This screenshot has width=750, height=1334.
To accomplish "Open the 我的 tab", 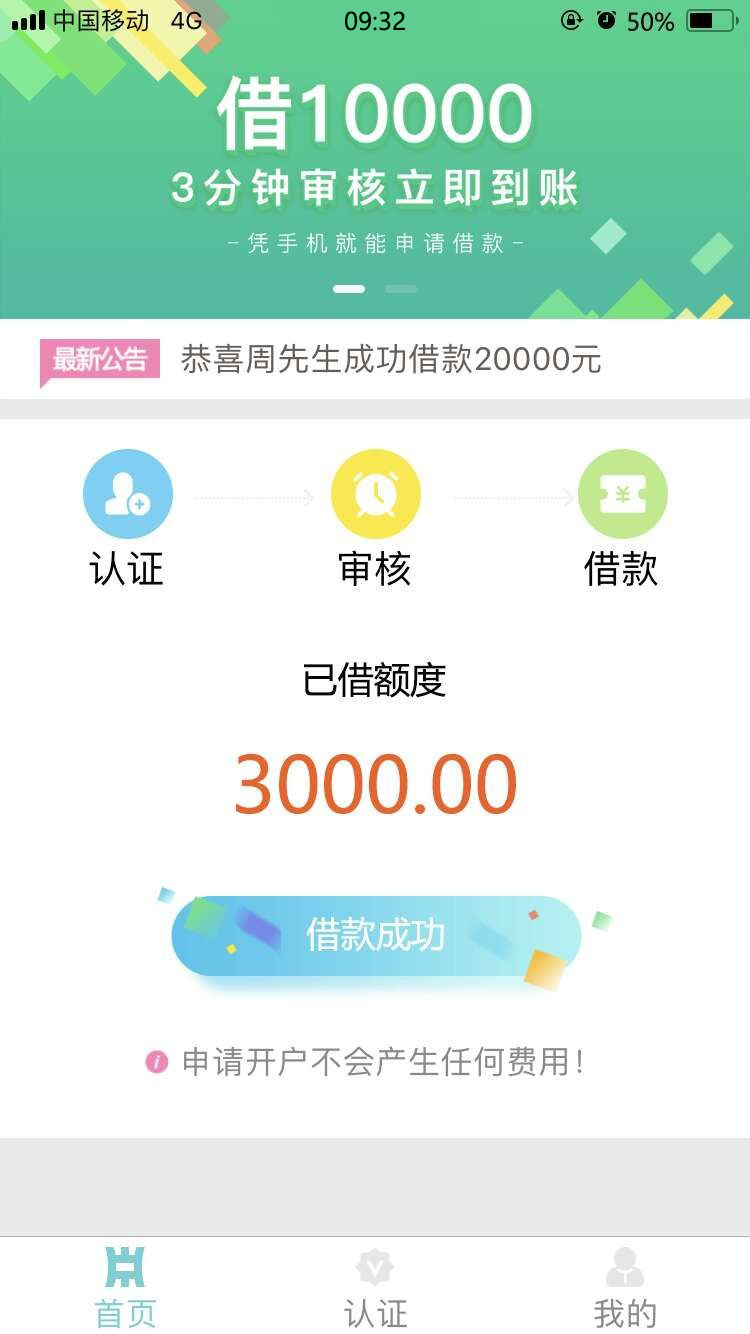I will tap(625, 1286).
